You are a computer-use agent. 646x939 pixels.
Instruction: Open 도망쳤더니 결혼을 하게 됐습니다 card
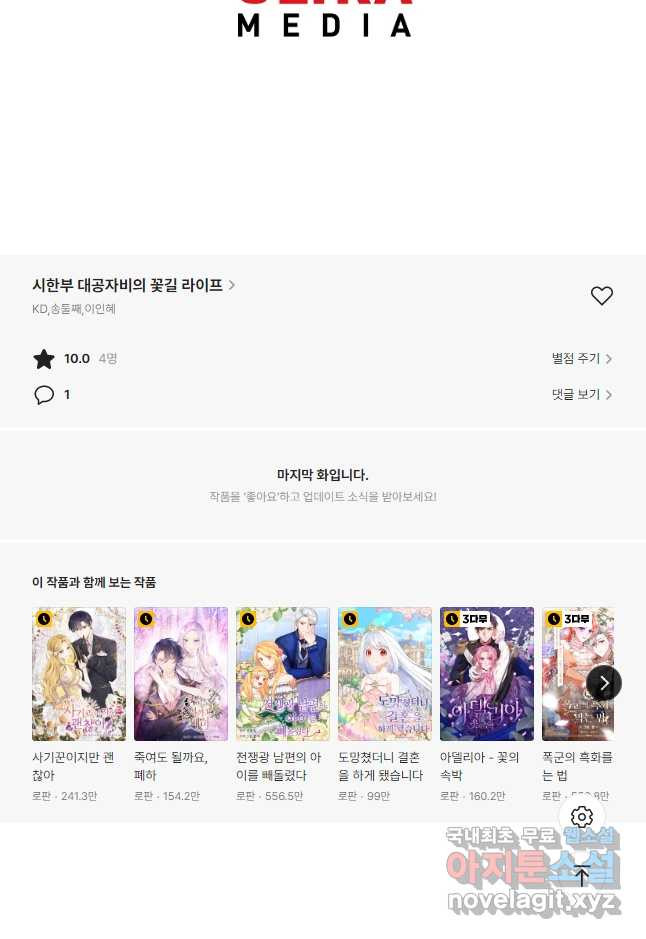click(x=385, y=674)
